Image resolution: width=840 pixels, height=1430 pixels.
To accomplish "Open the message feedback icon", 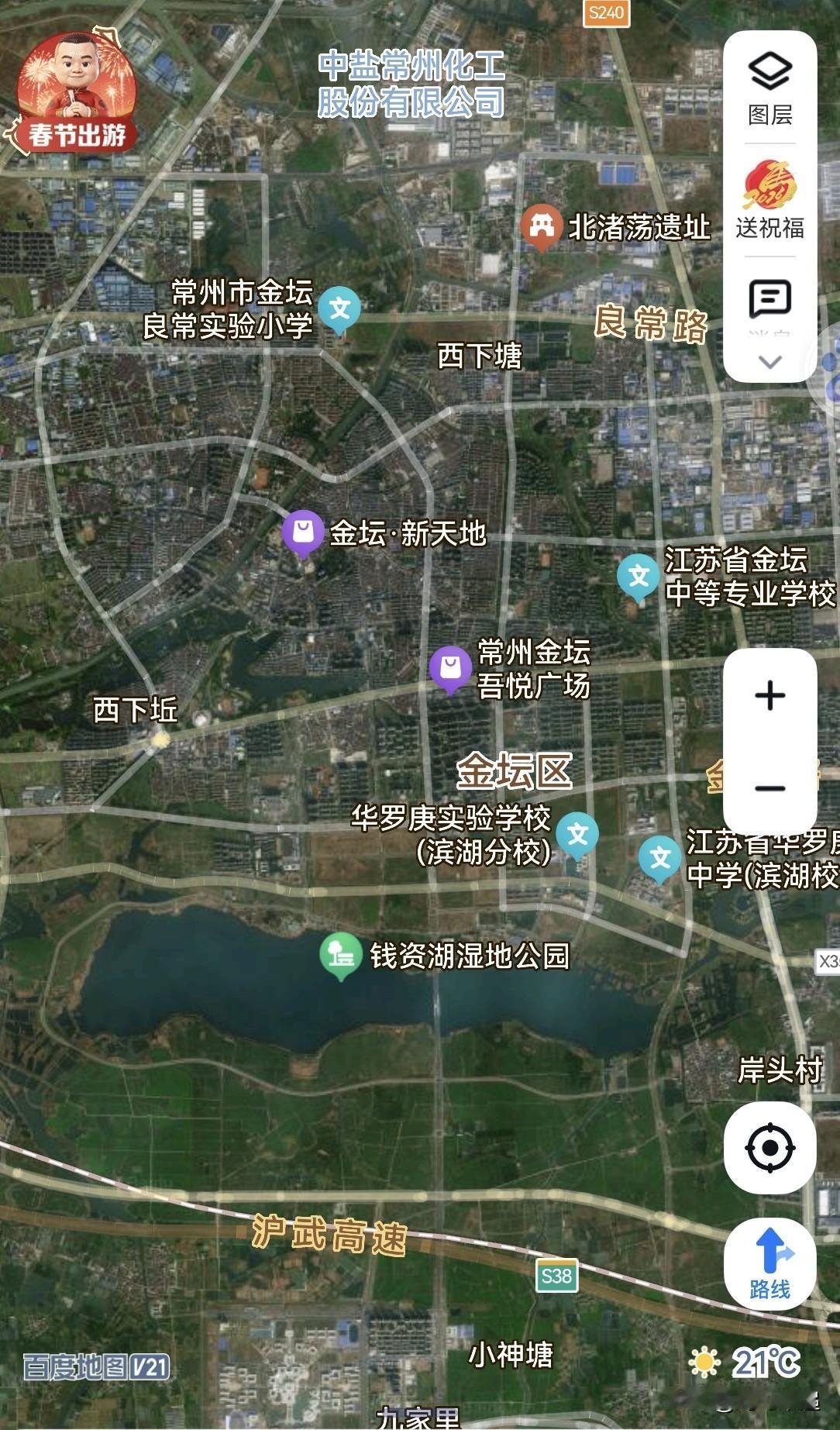I will click(769, 299).
